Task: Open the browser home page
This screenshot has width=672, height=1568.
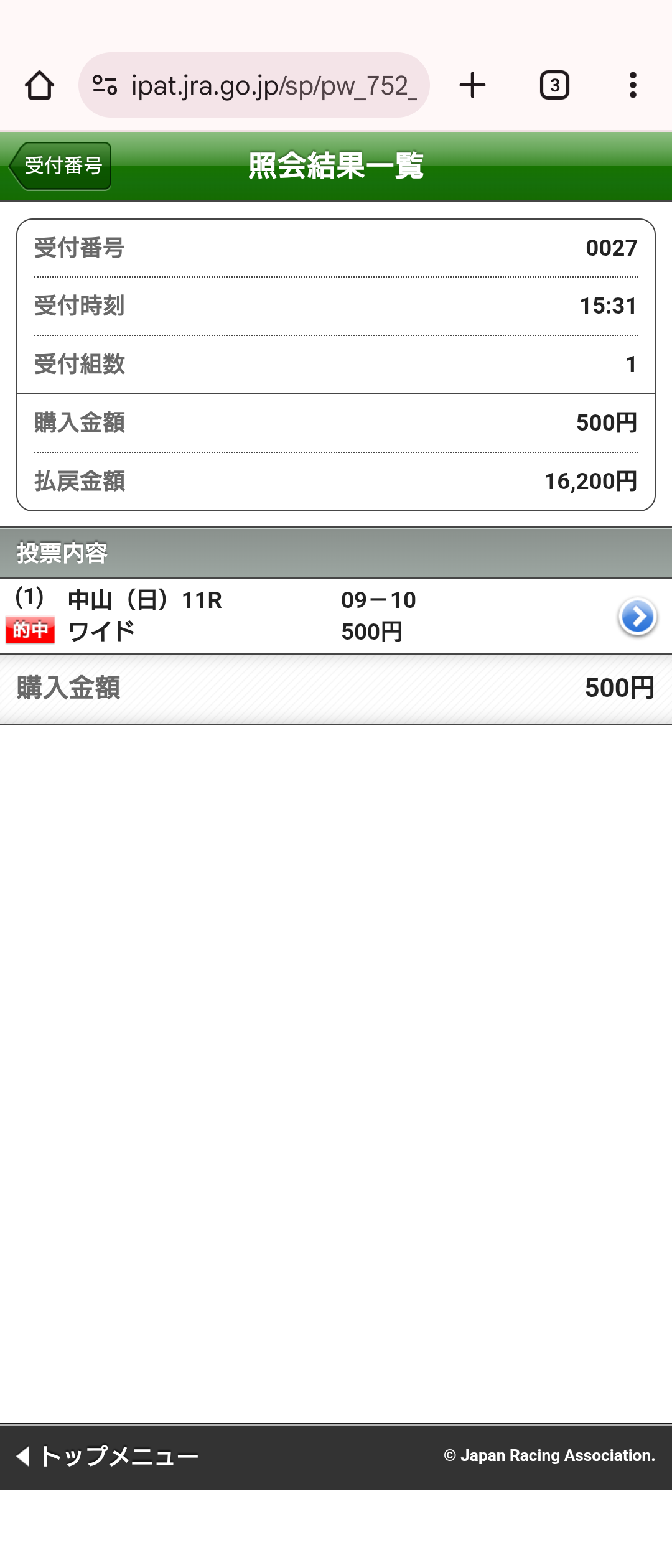Action: (39, 85)
